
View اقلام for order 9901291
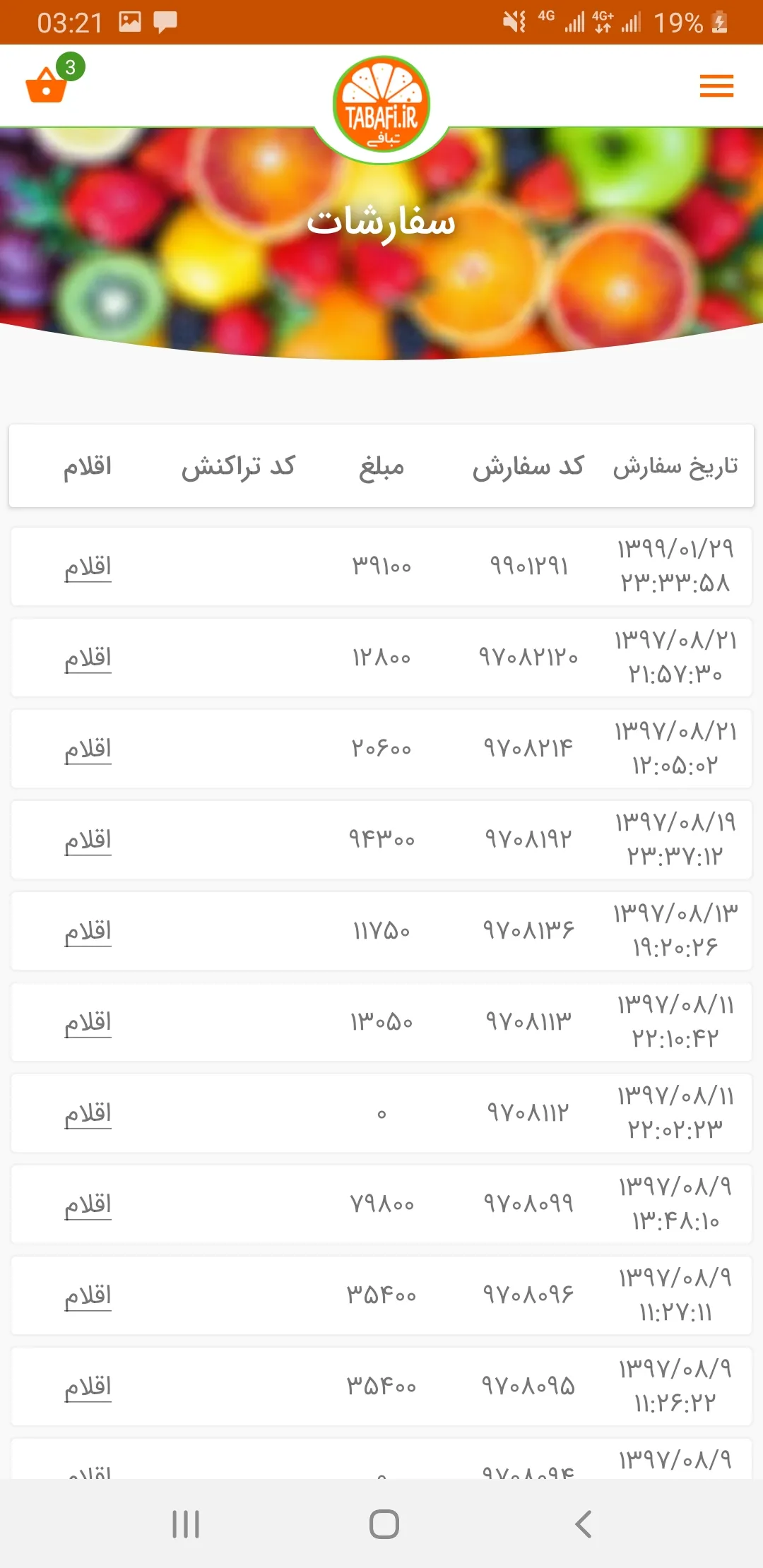click(88, 567)
